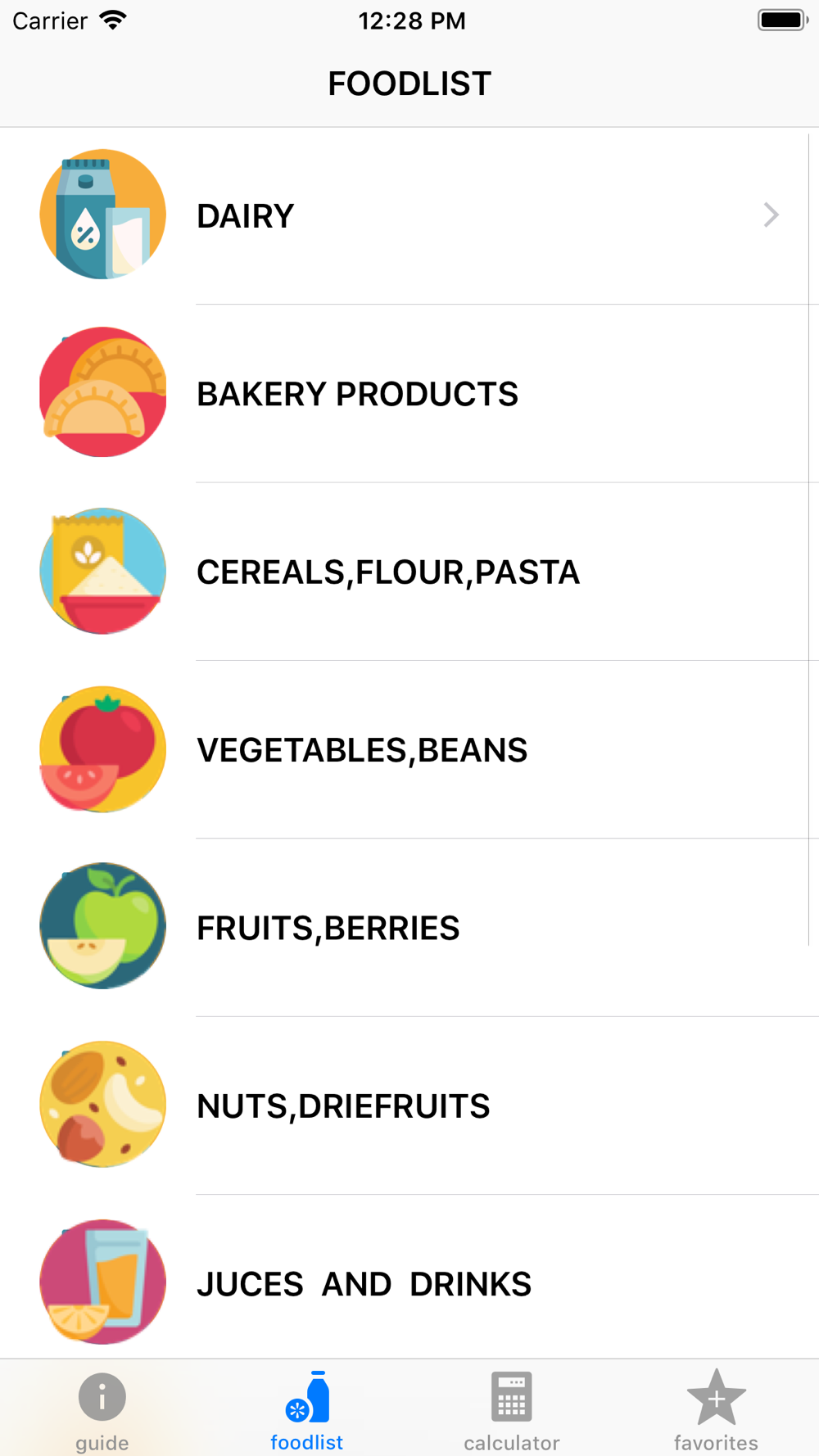The width and height of the screenshot is (819, 1456).
Task: Switch to the guide tab
Action: tap(102, 1410)
